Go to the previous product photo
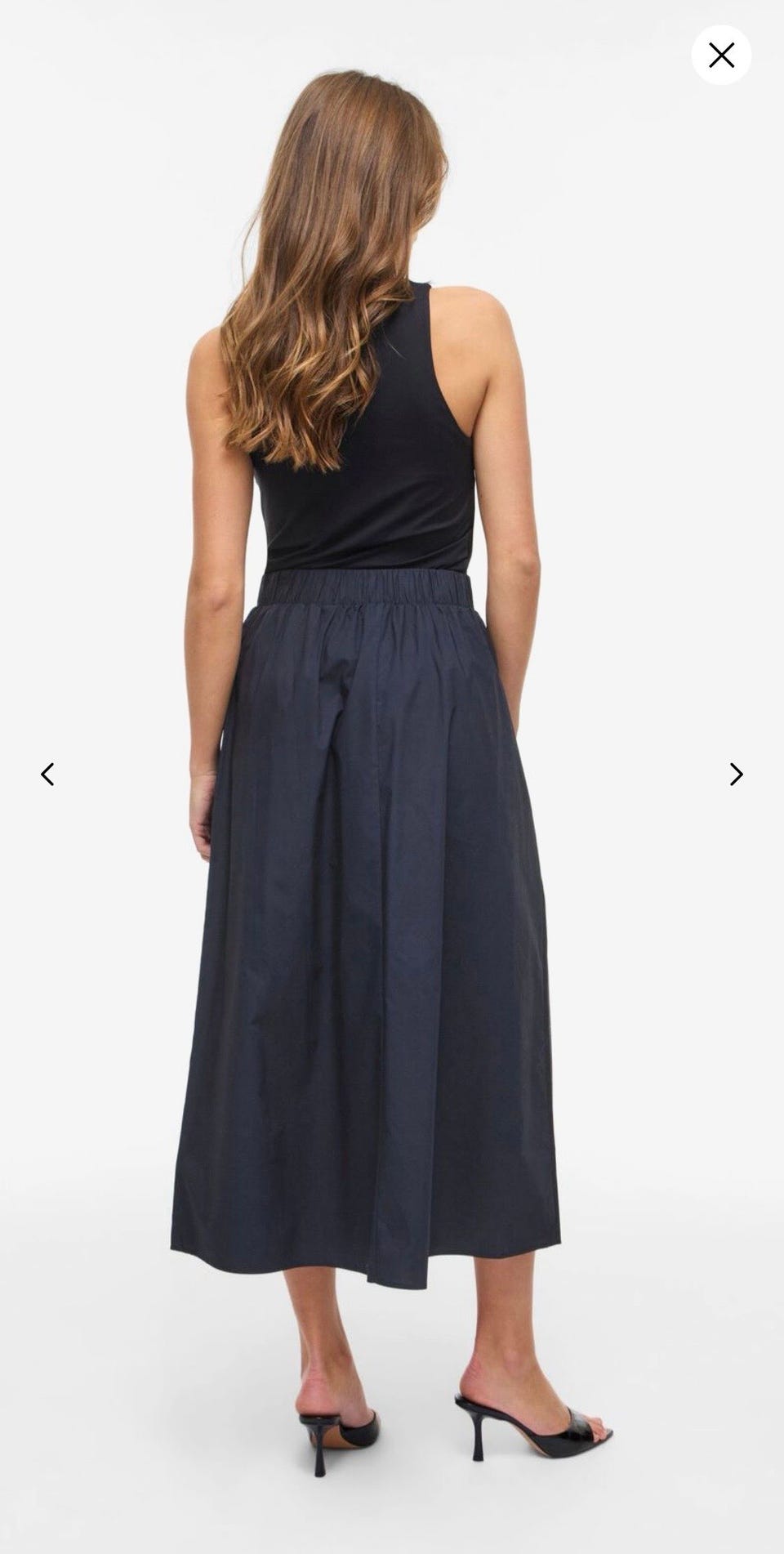 click(x=47, y=774)
